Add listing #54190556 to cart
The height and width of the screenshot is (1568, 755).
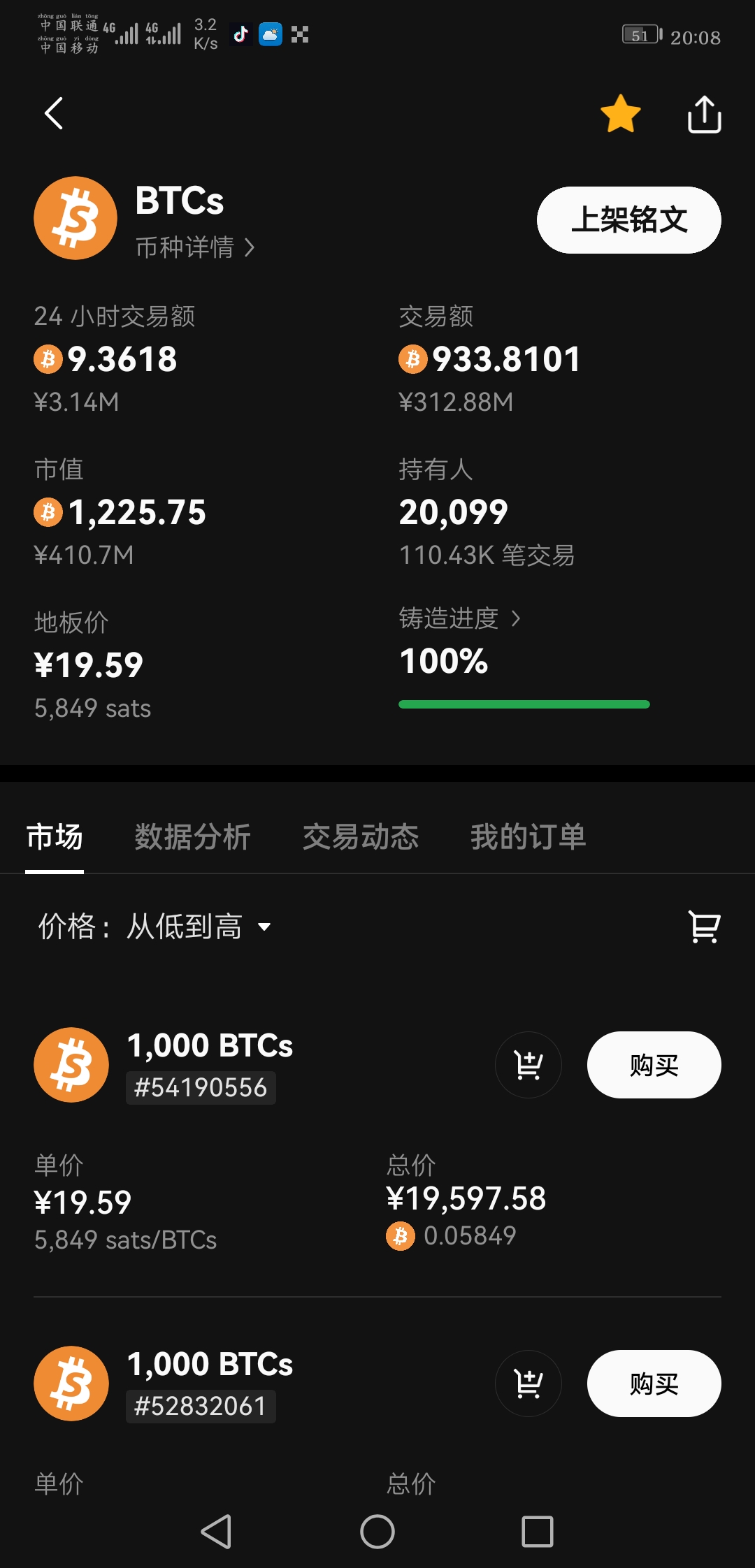point(528,1065)
